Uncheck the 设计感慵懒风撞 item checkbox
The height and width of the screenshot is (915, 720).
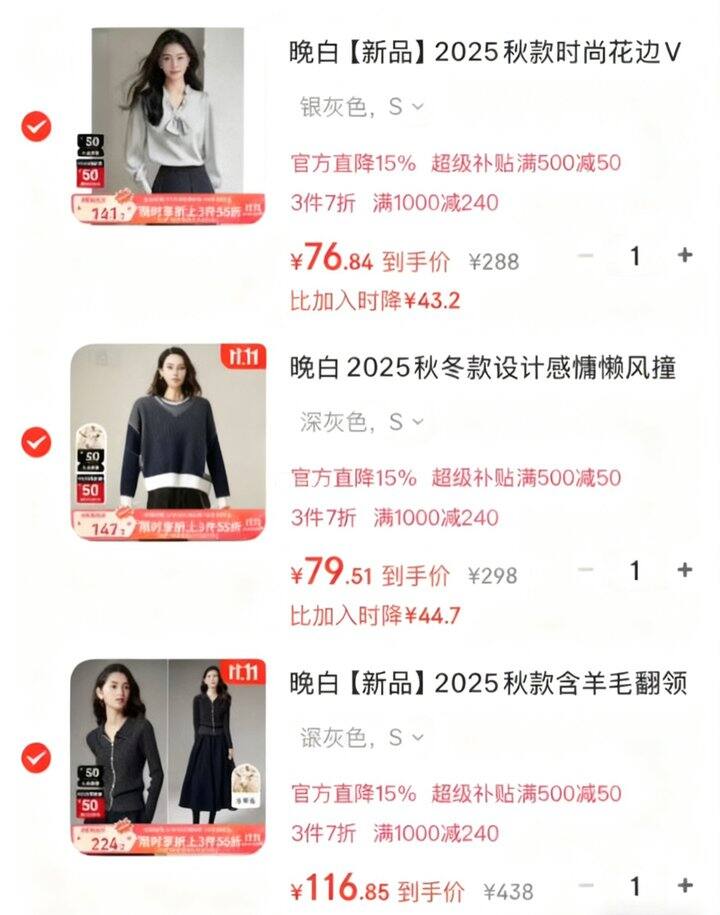tap(36, 441)
